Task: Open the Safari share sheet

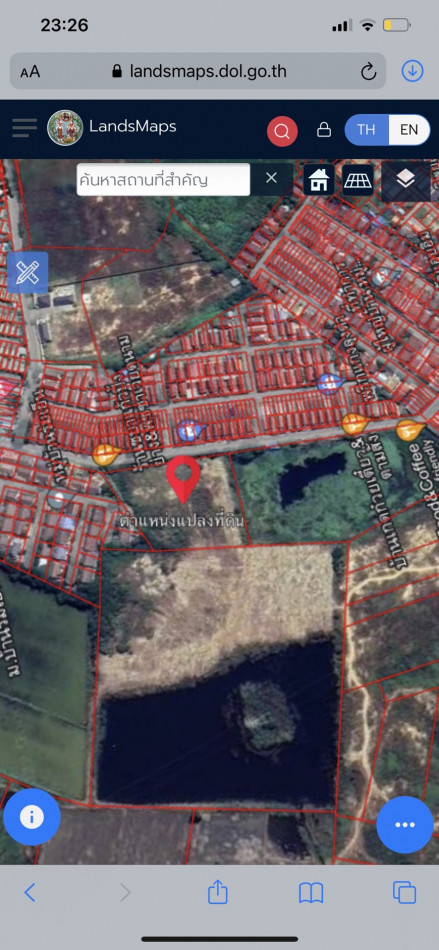Action: [x=217, y=891]
